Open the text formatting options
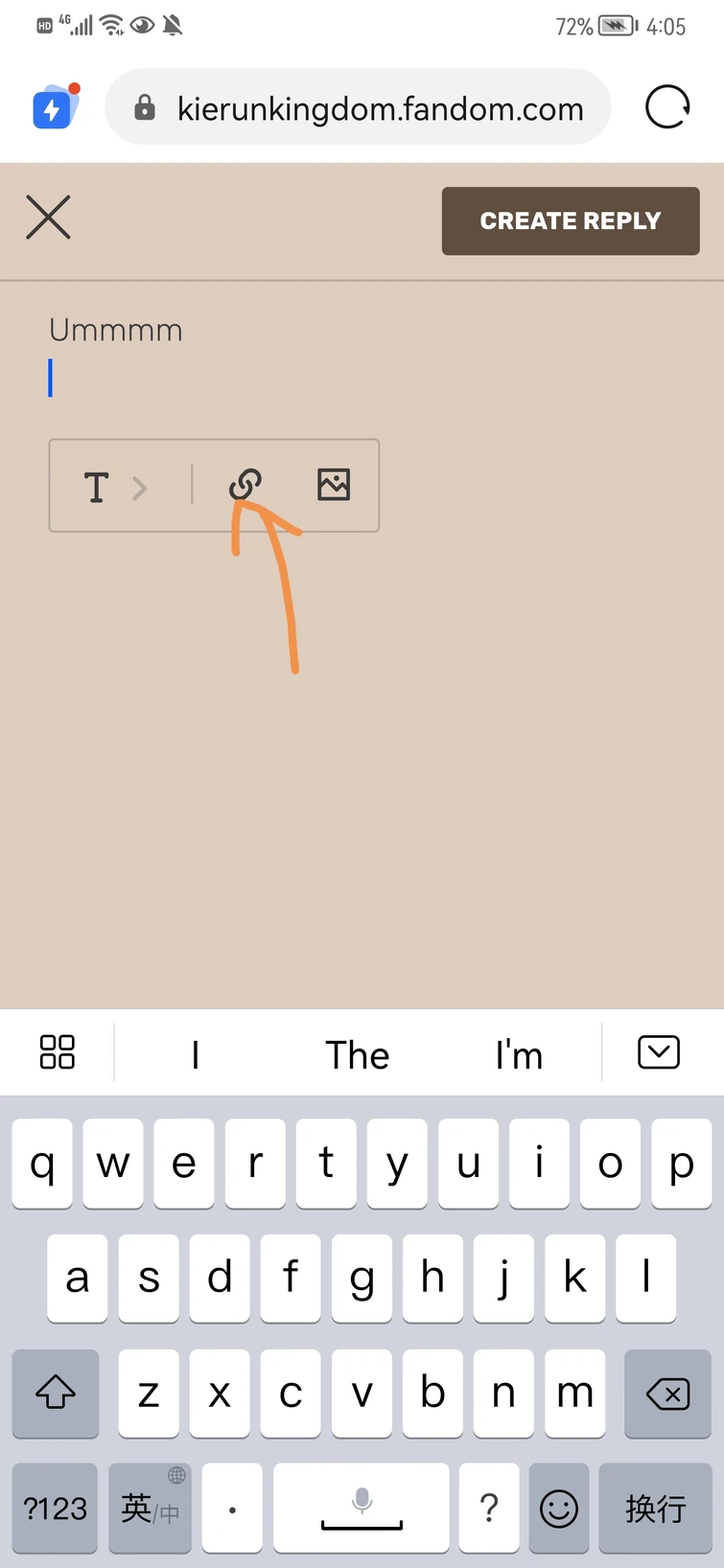This screenshot has width=724, height=1568. tap(113, 487)
